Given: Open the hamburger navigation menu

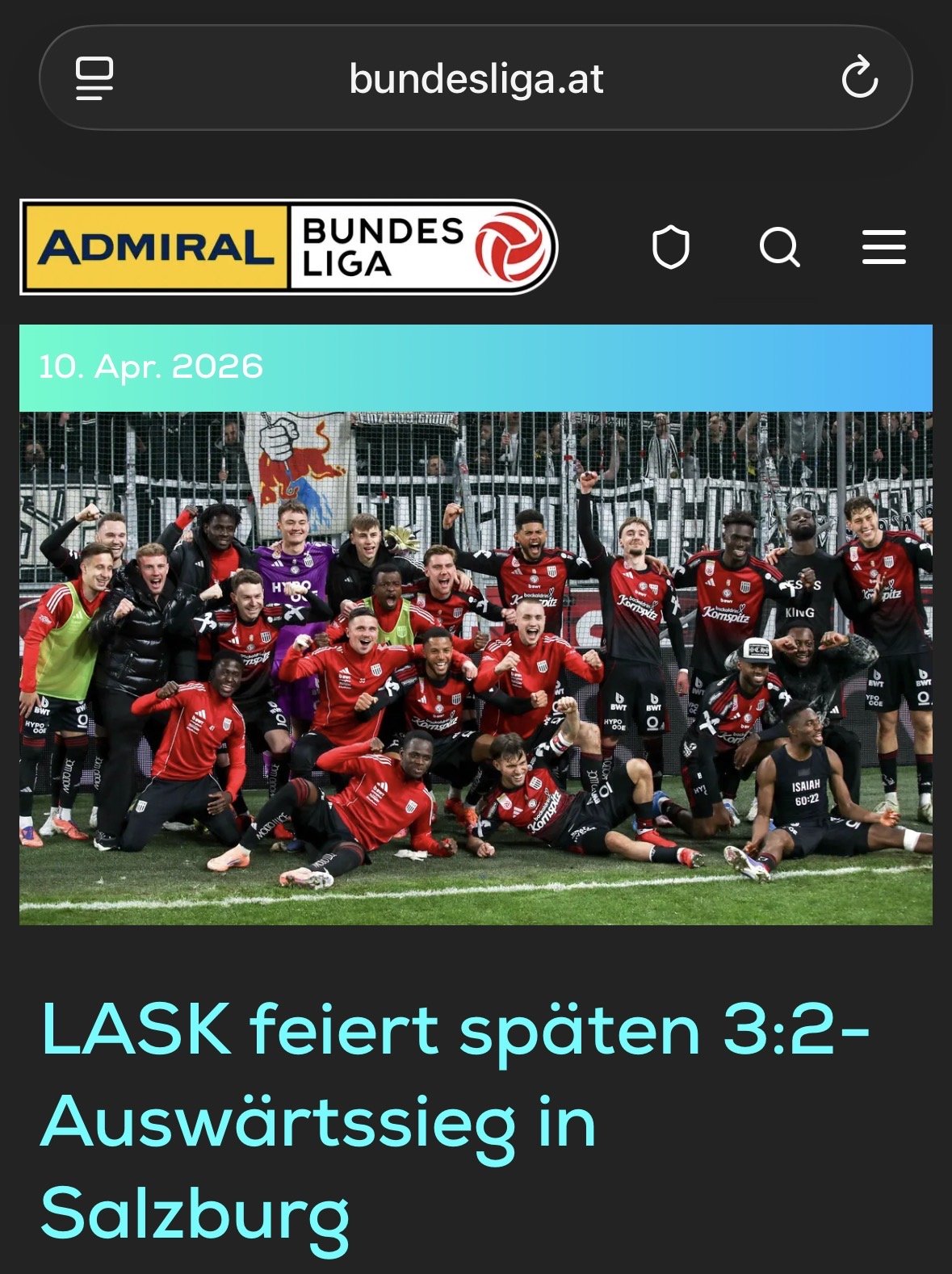Looking at the screenshot, I should click(883, 247).
